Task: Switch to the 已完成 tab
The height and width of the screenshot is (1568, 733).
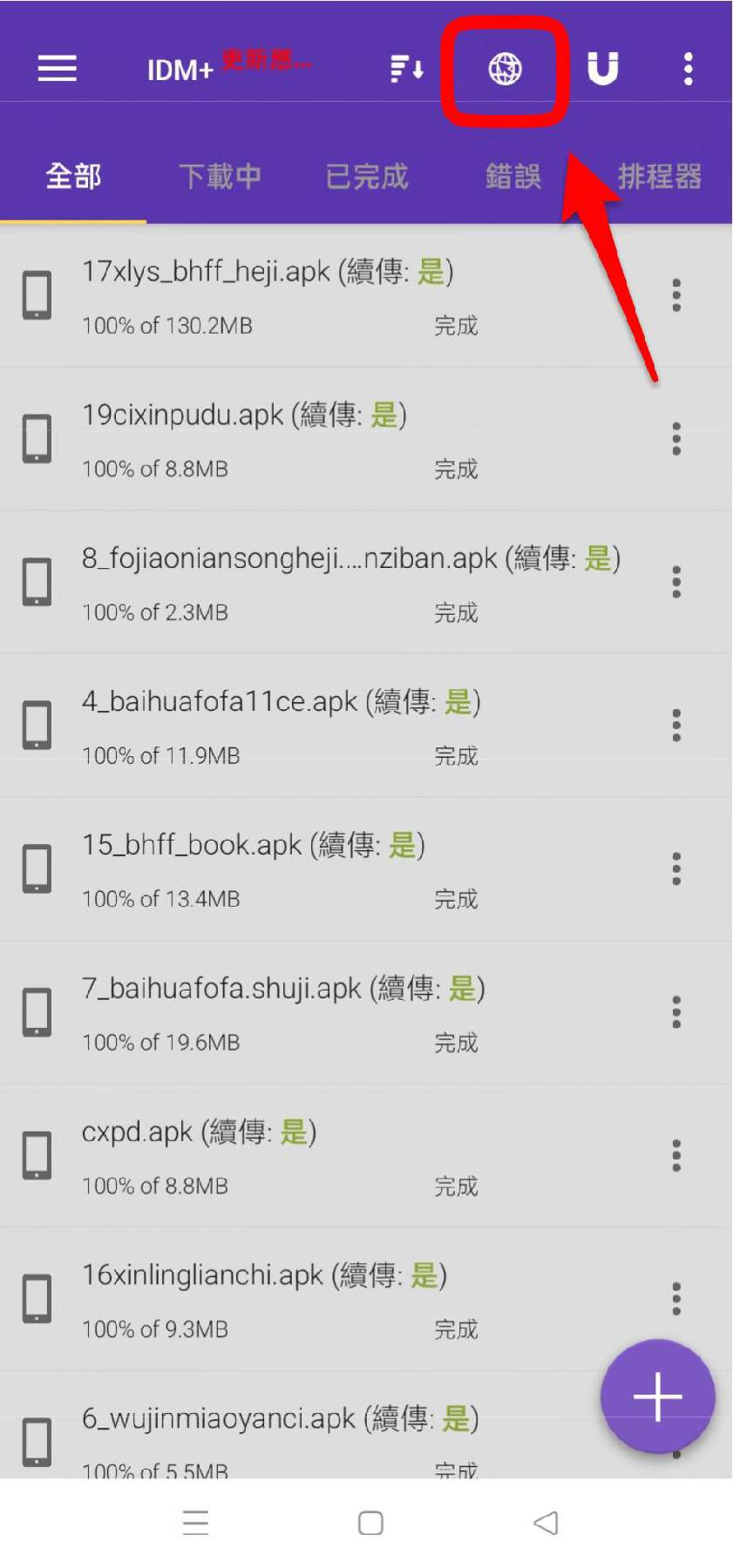Action: click(x=366, y=177)
